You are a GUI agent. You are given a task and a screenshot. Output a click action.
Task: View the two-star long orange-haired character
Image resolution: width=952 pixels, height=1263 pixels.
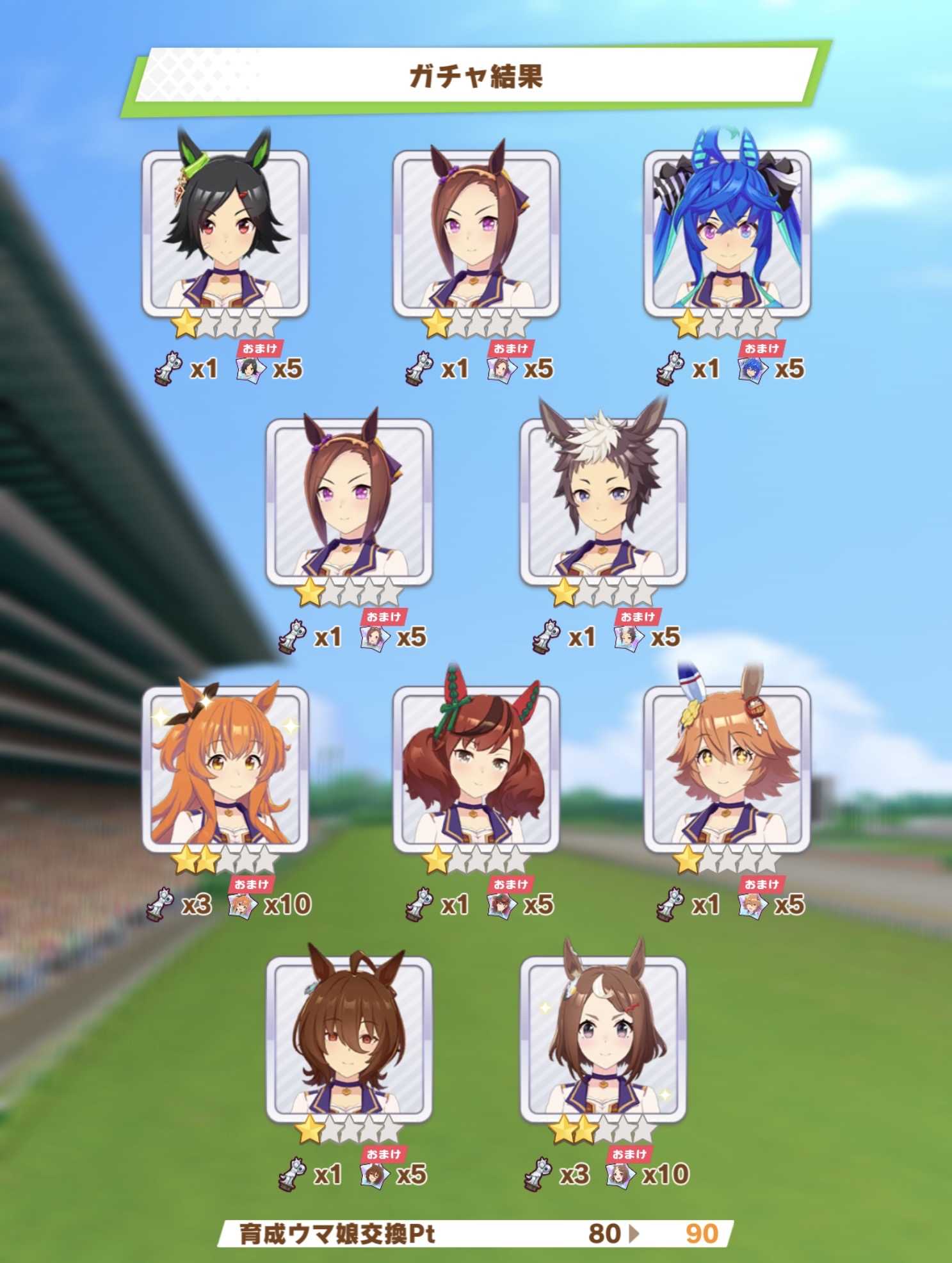pos(225,770)
